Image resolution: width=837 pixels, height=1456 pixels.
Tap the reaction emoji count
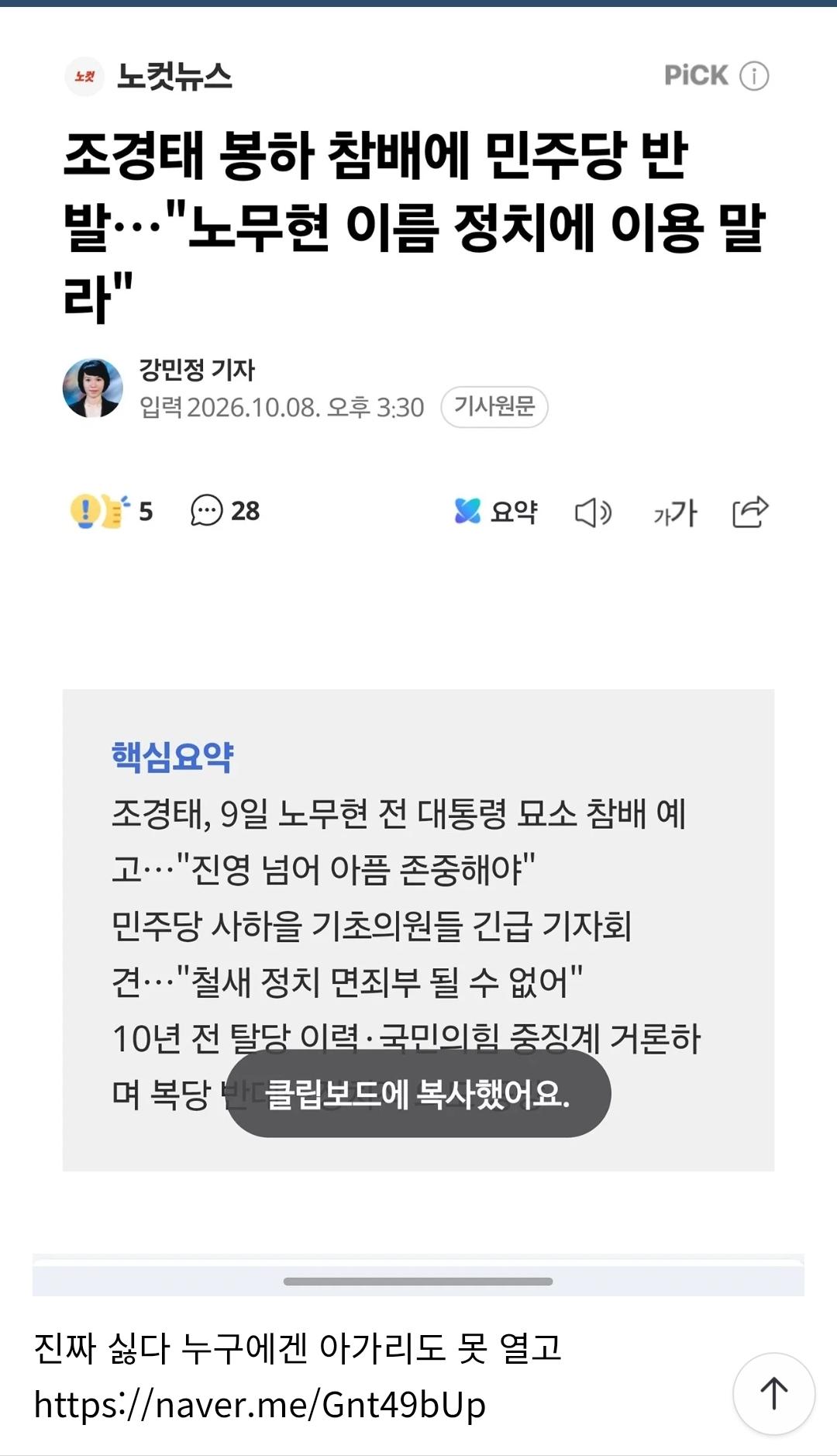pos(111,512)
